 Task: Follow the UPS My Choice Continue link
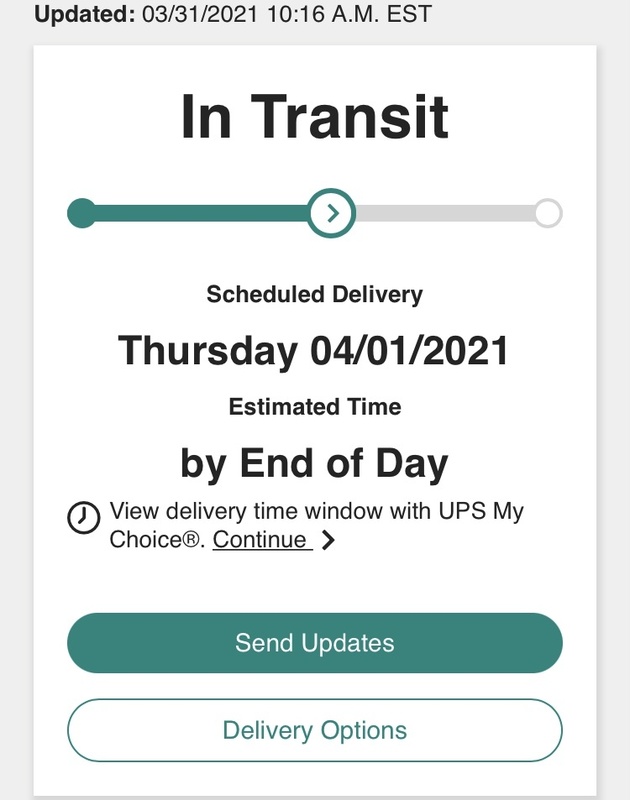click(261, 540)
